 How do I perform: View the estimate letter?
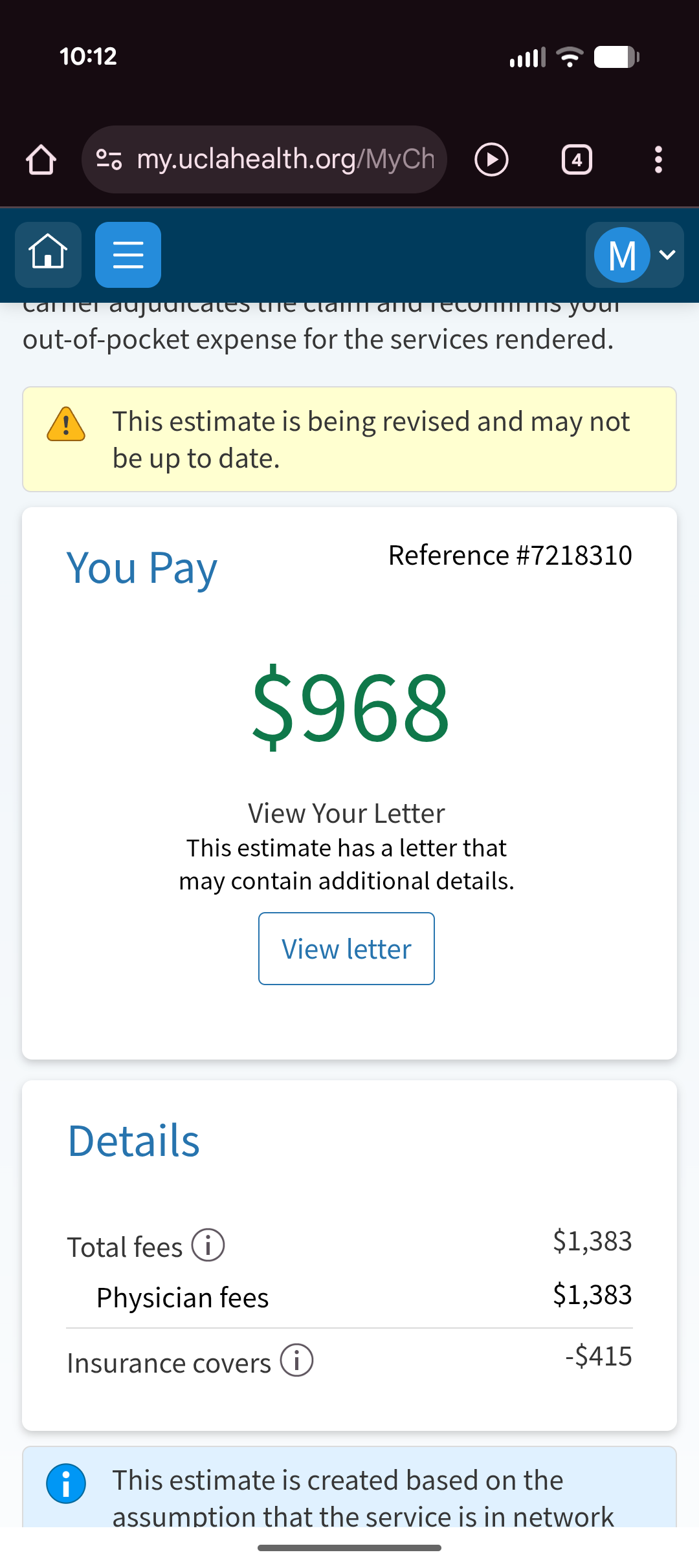(346, 949)
